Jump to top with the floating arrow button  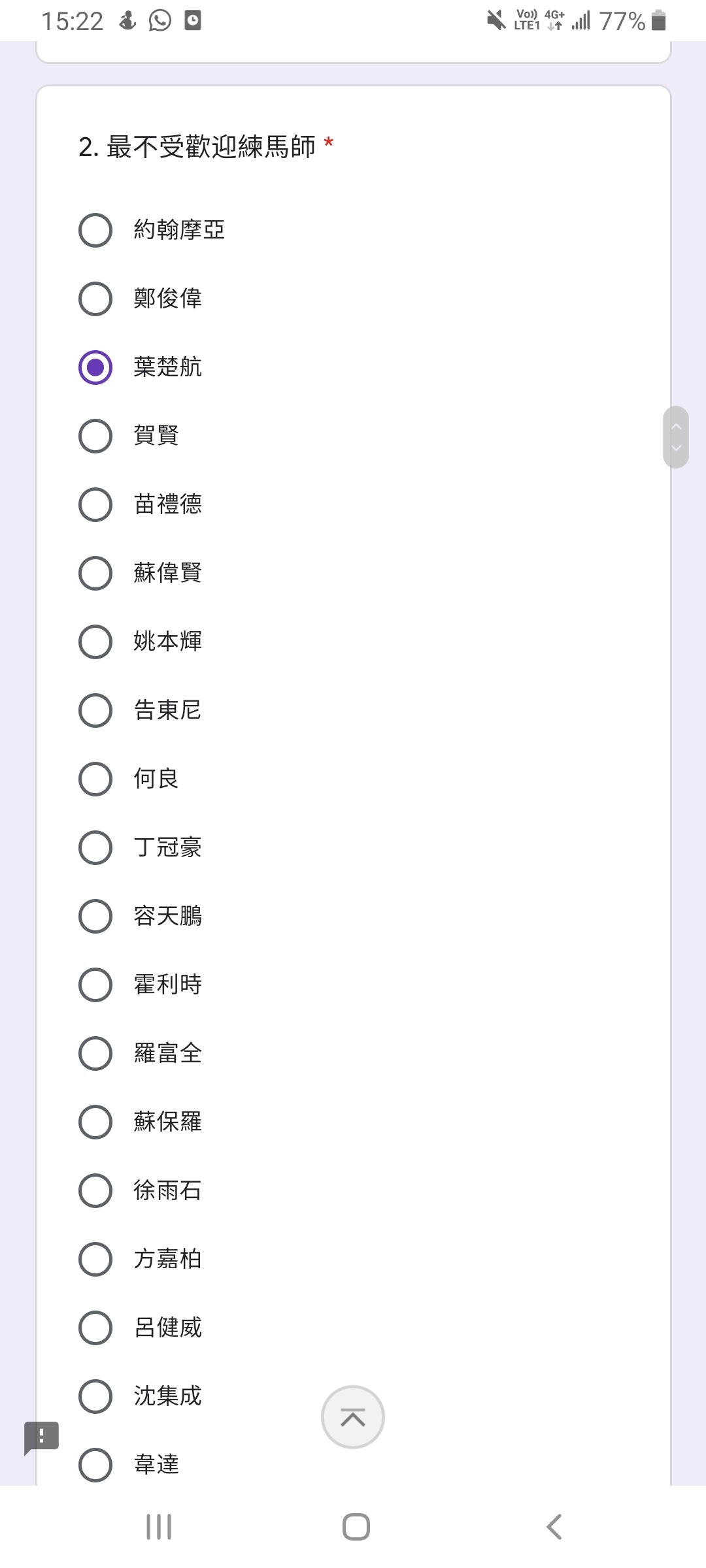tap(353, 1417)
